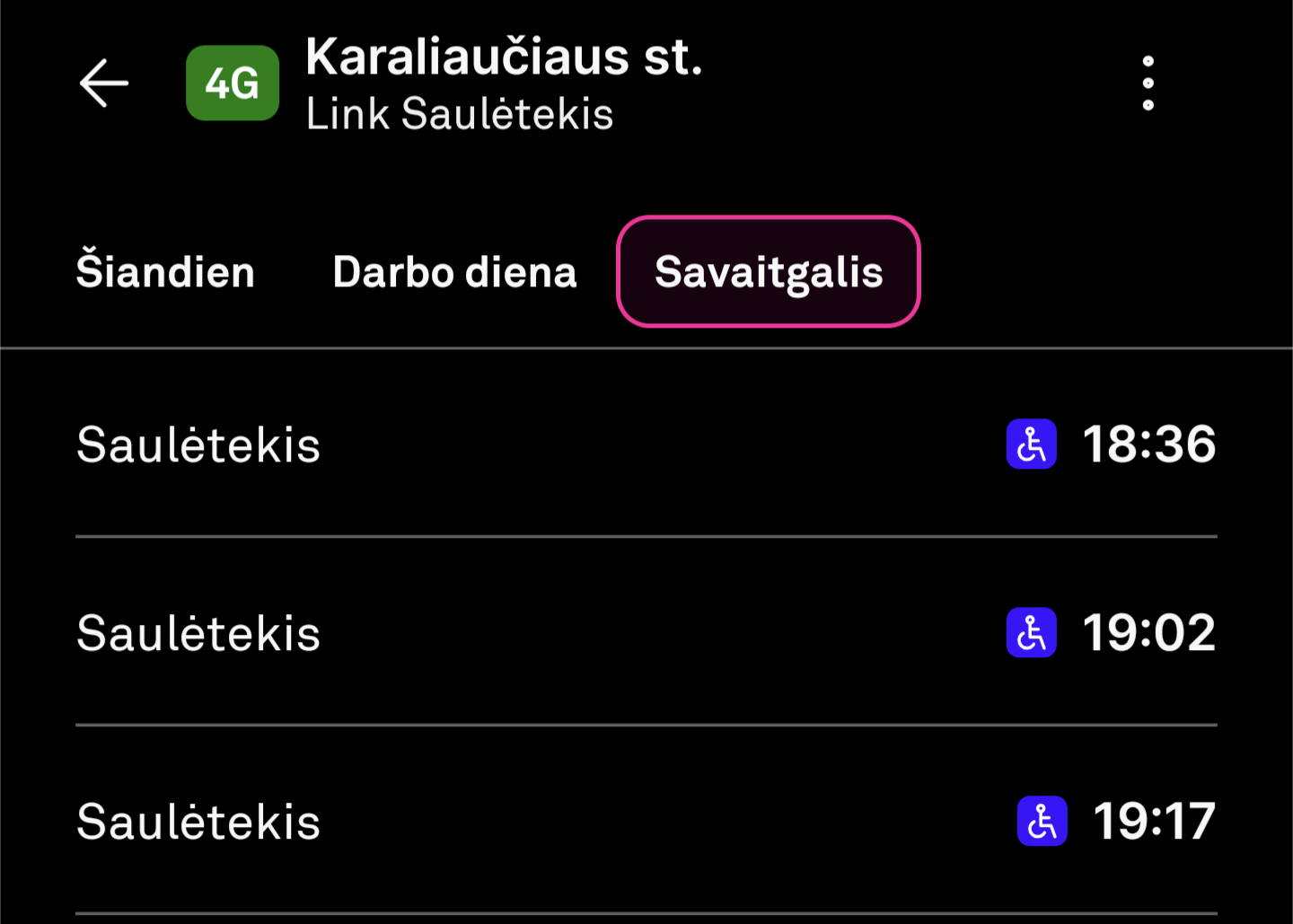Open the 19:02 Saulėtekis departure
This screenshot has height=924, width=1293.
[x=646, y=633]
